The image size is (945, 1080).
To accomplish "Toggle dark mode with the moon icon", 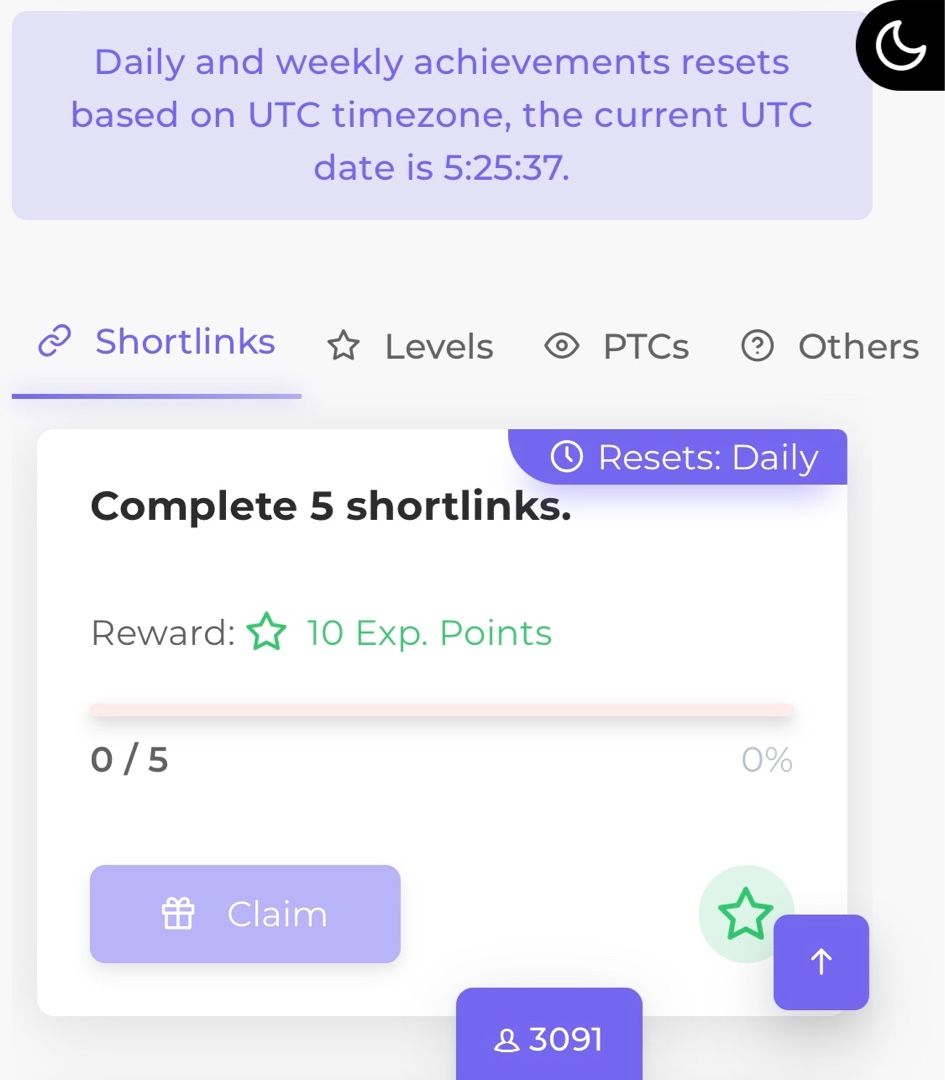I will 901,45.
